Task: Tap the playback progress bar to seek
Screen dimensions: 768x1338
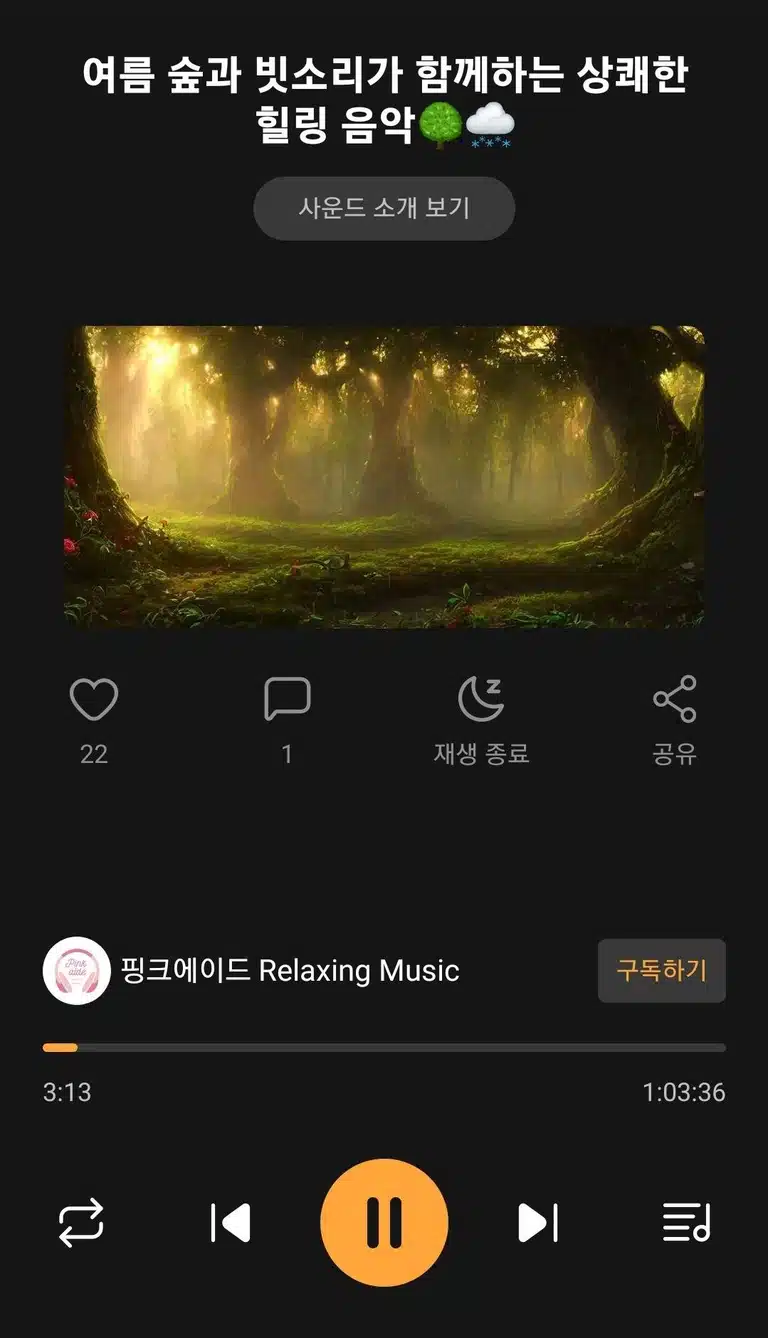Action: click(384, 1047)
